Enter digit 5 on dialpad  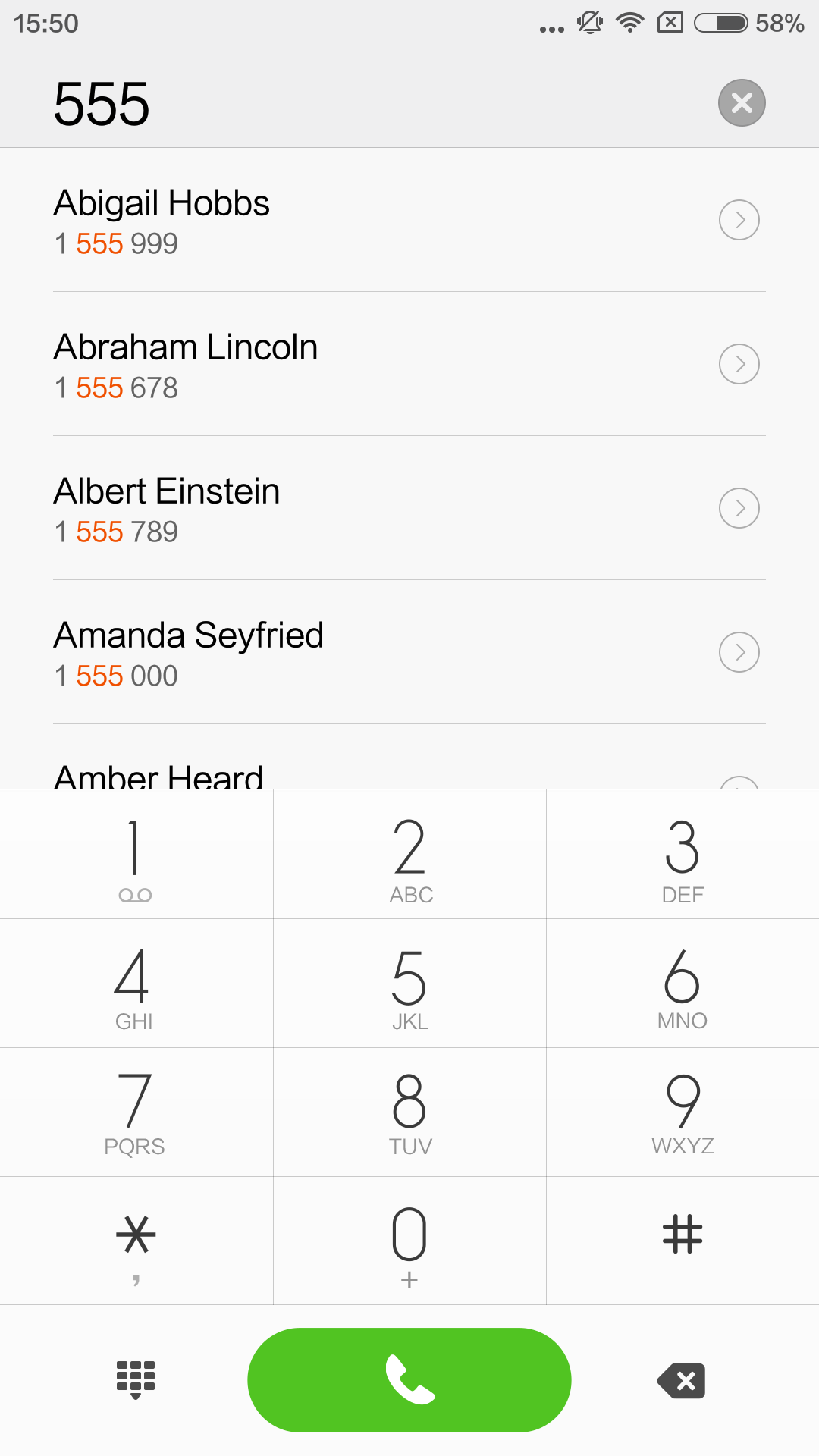pyautogui.click(x=409, y=984)
